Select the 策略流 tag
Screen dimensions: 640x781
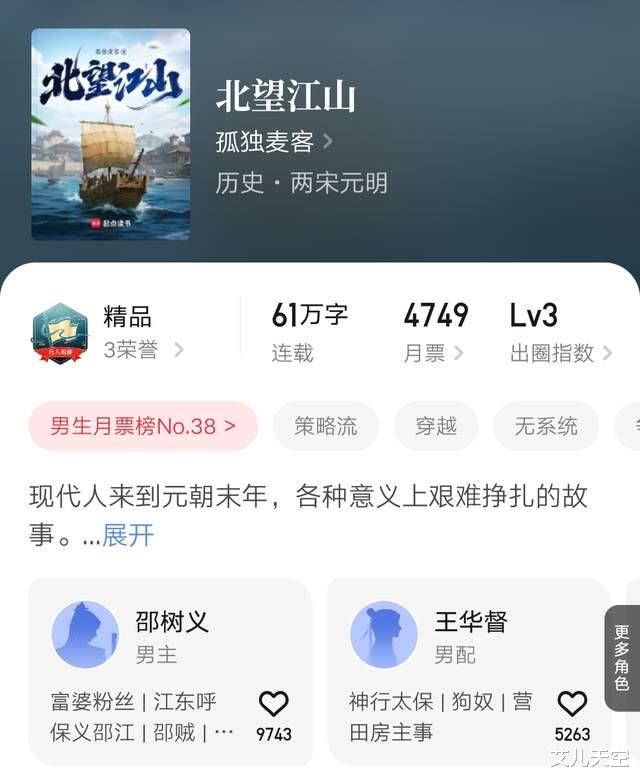point(325,426)
